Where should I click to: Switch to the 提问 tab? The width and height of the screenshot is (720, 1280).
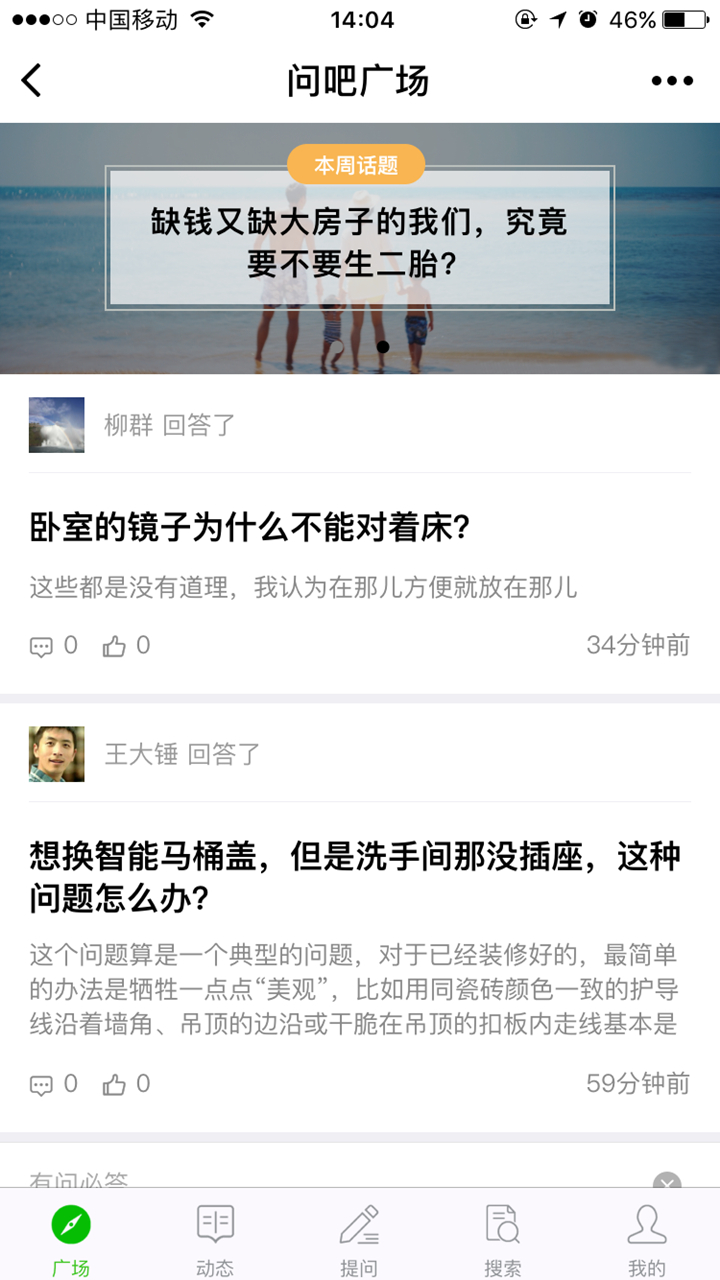[x=359, y=1240]
